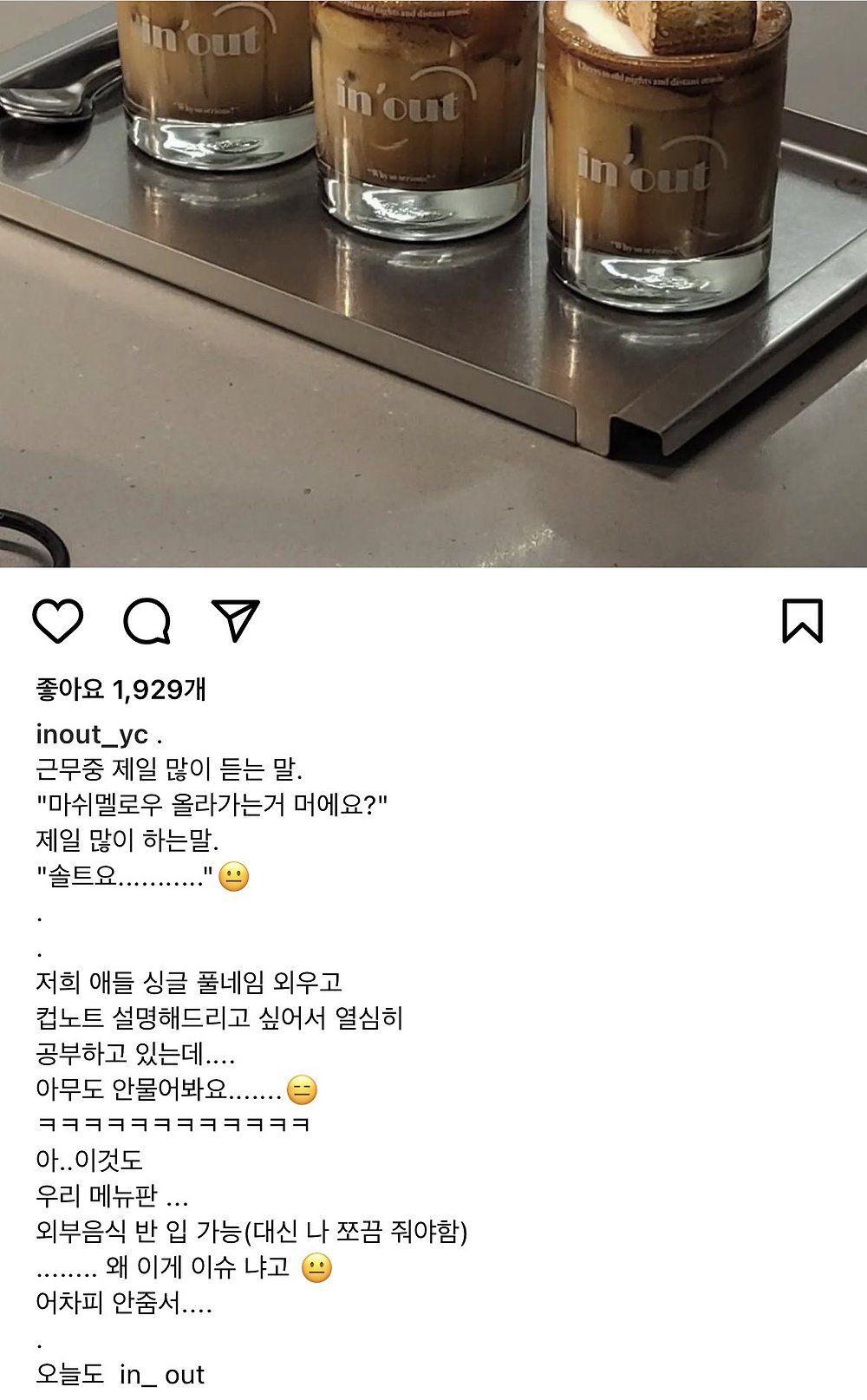Open comments on this post
Screen dimensions: 867x1400
[x=147, y=621]
